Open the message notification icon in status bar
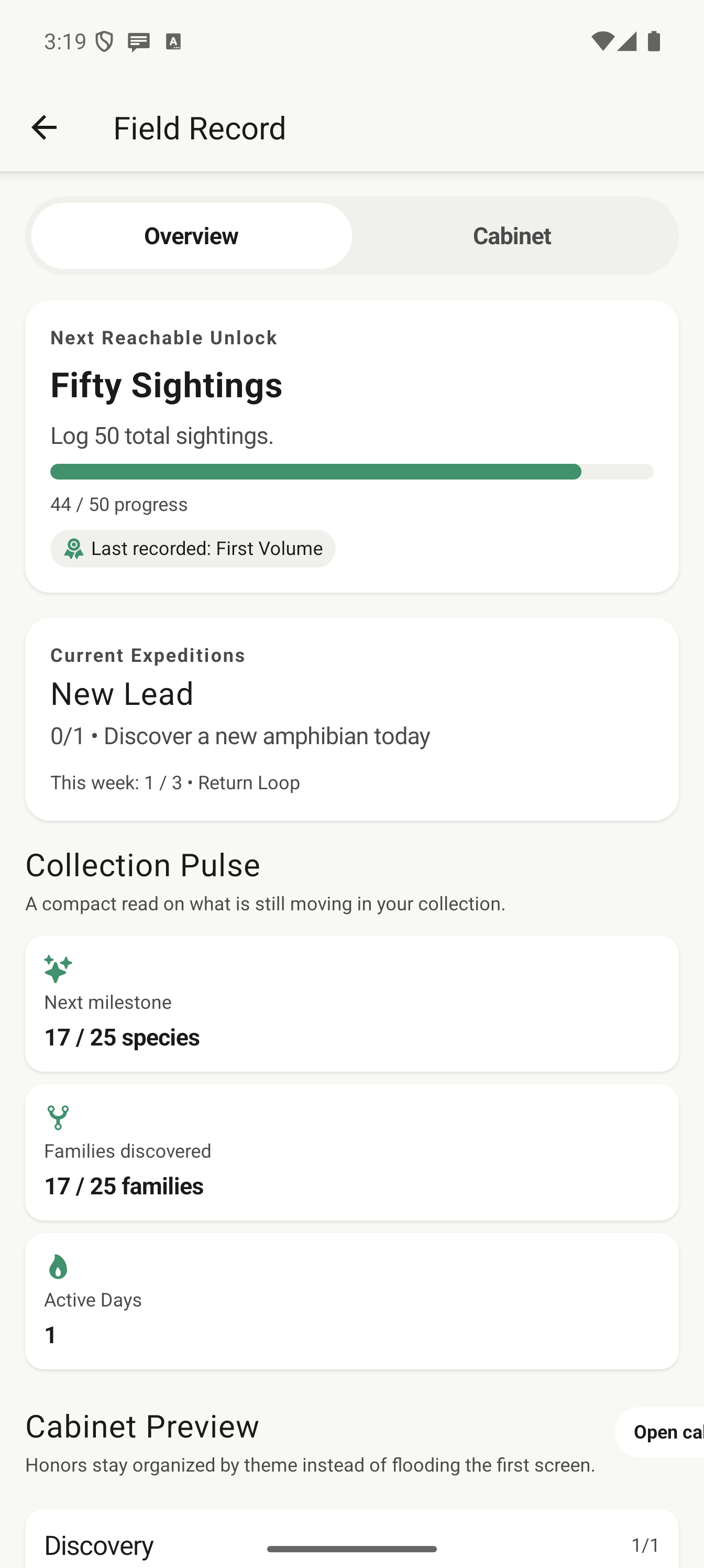This screenshot has height=1568, width=704. (138, 40)
